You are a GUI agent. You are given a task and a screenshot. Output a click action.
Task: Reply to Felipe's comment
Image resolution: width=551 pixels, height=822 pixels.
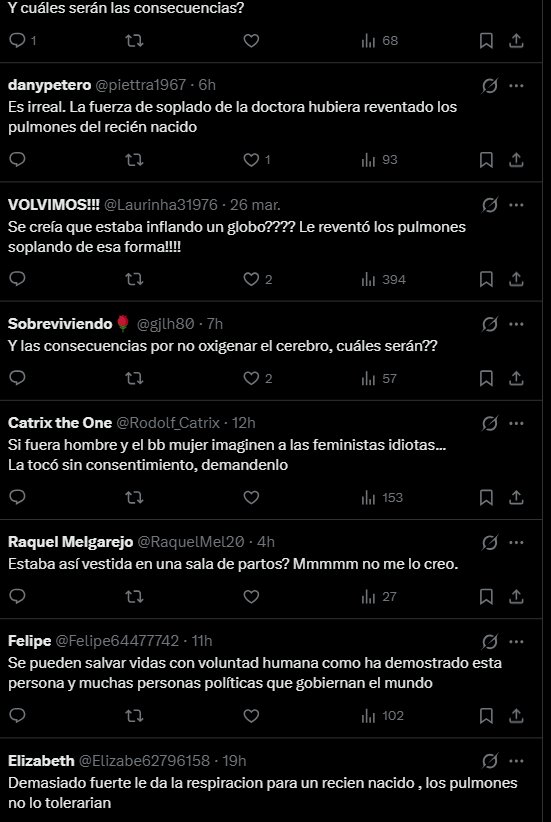click(18, 716)
